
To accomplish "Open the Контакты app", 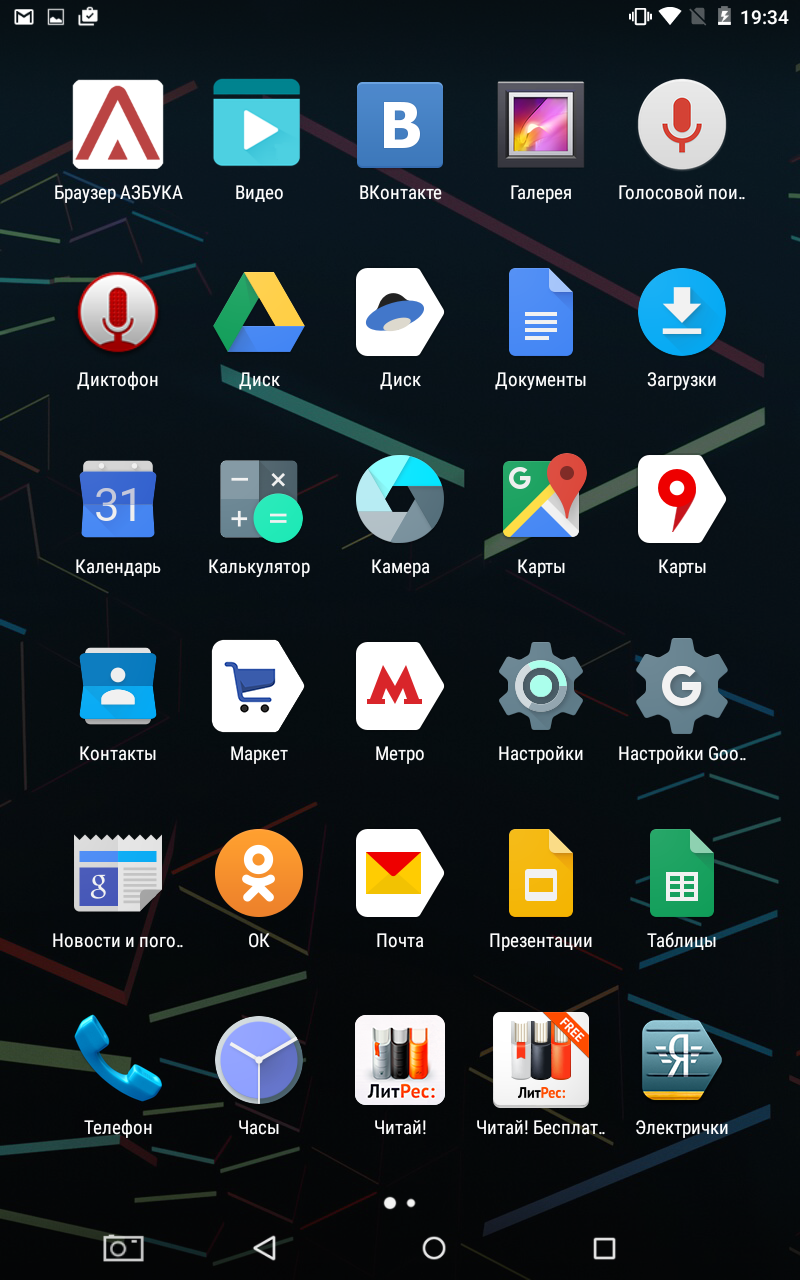I will coord(118,686).
